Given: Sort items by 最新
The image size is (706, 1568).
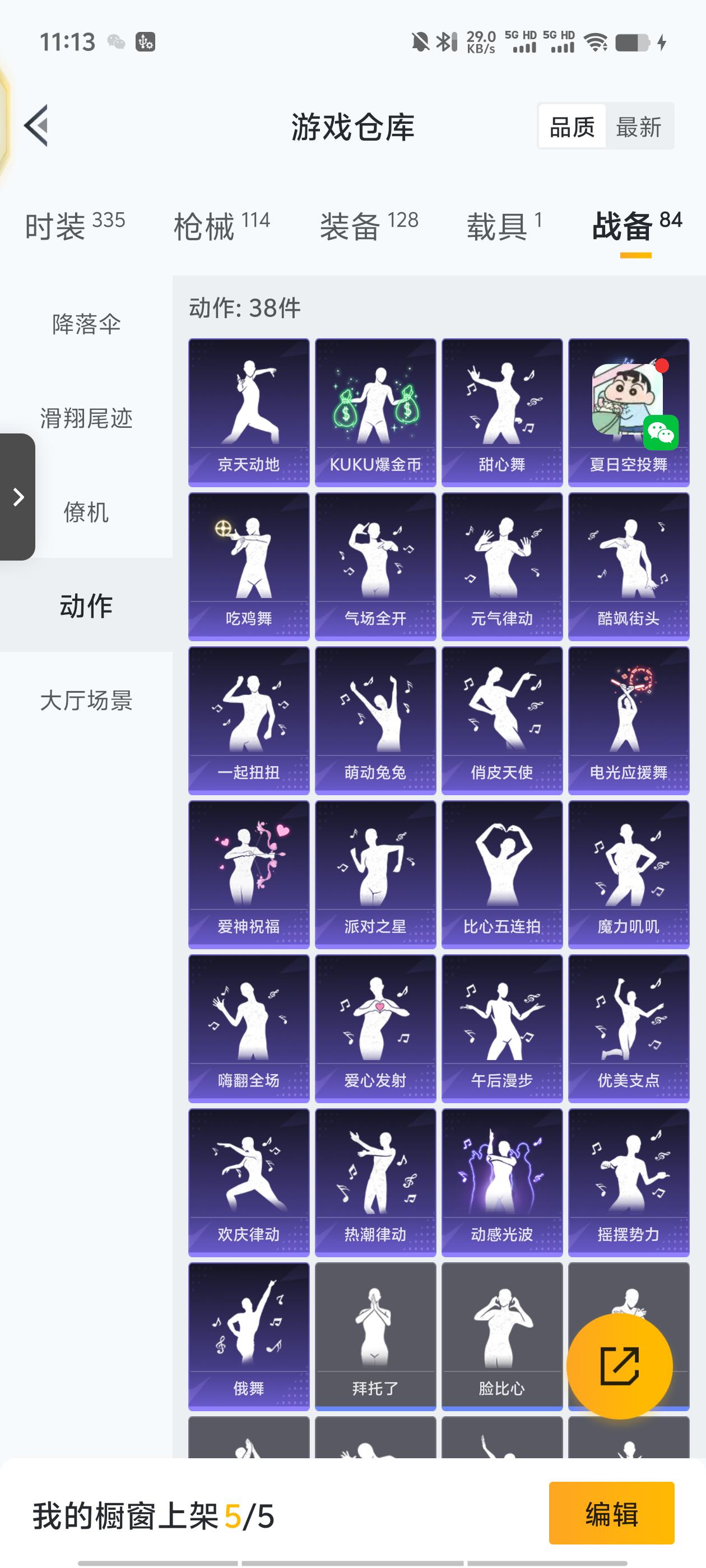Looking at the screenshot, I should (x=638, y=127).
